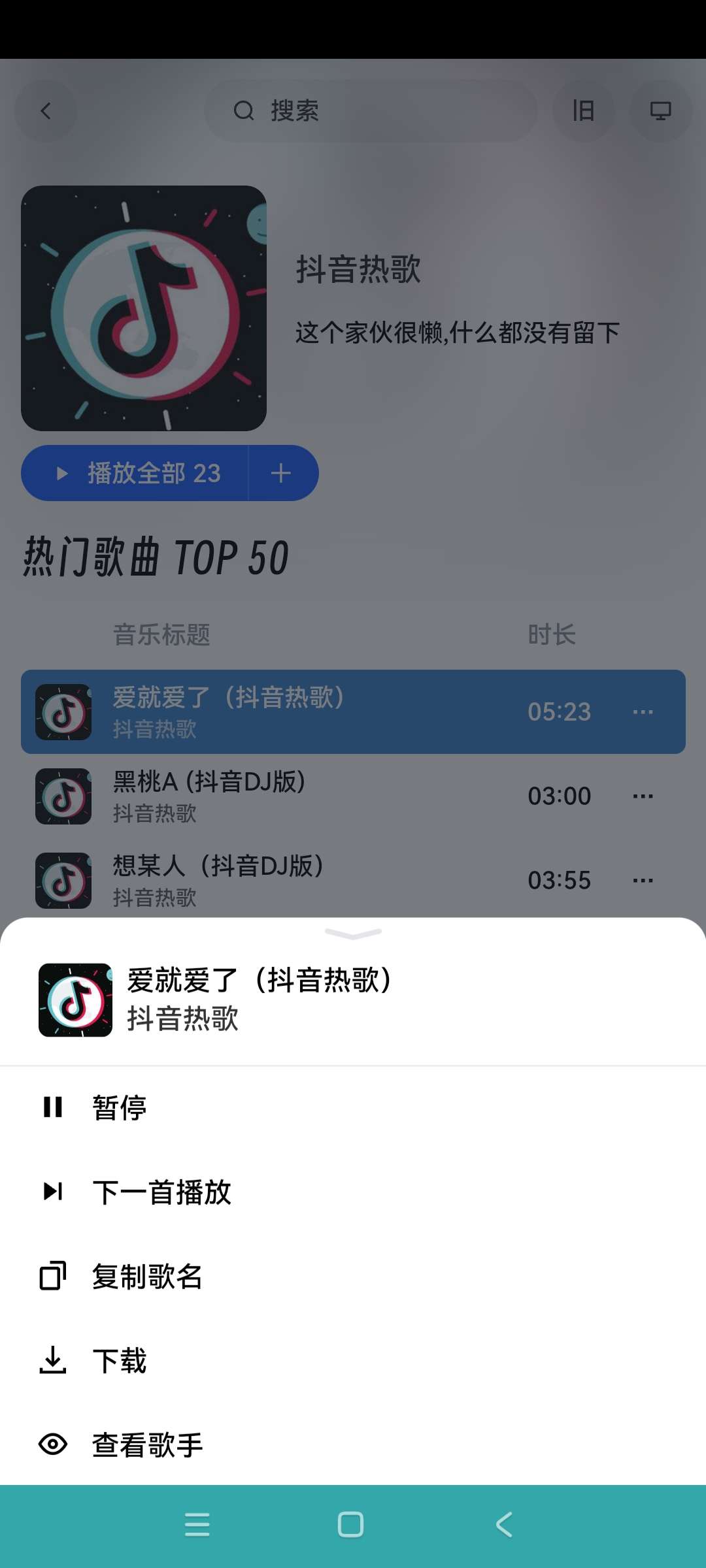Download the song 爱就爱了

tap(119, 1361)
